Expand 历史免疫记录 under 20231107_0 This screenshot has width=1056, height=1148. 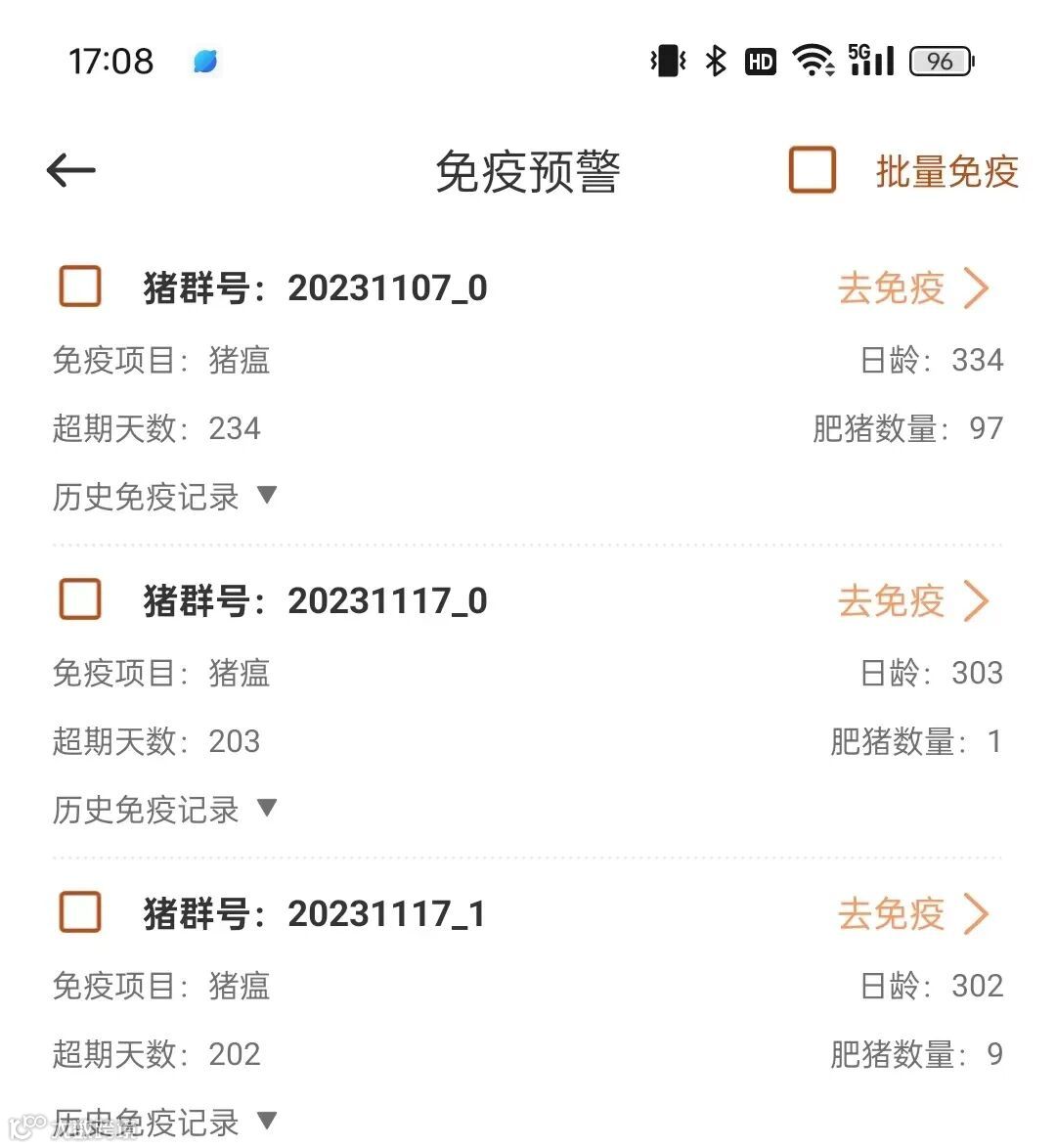point(164,497)
